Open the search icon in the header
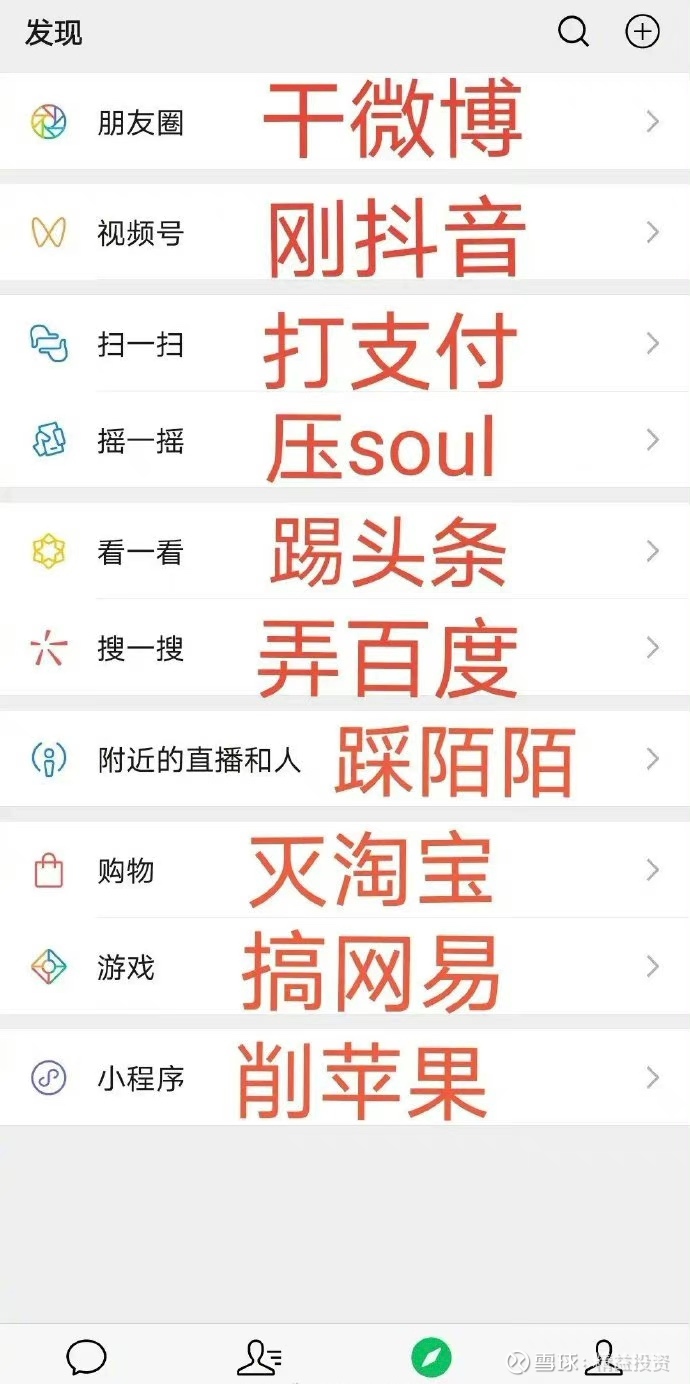The width and height of the screenshot is (690, 1384). (573, 32)
